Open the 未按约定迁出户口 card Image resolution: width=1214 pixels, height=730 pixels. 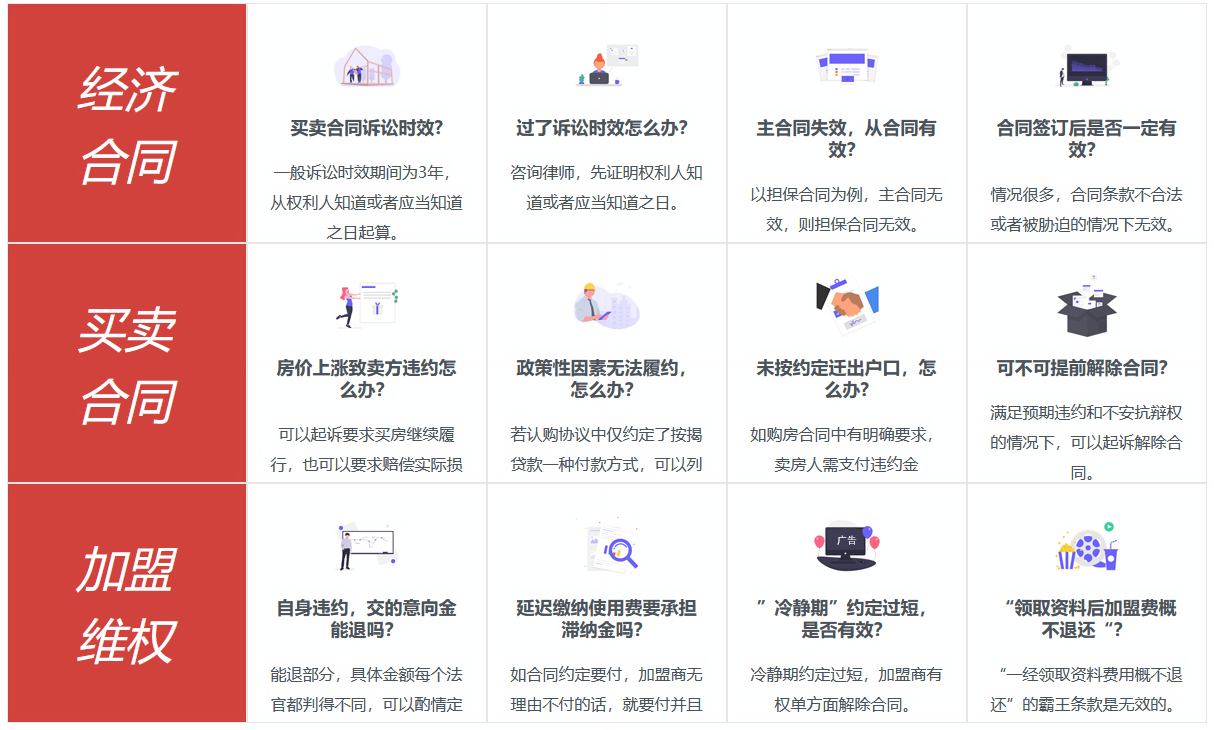click(x=847, y=378)
